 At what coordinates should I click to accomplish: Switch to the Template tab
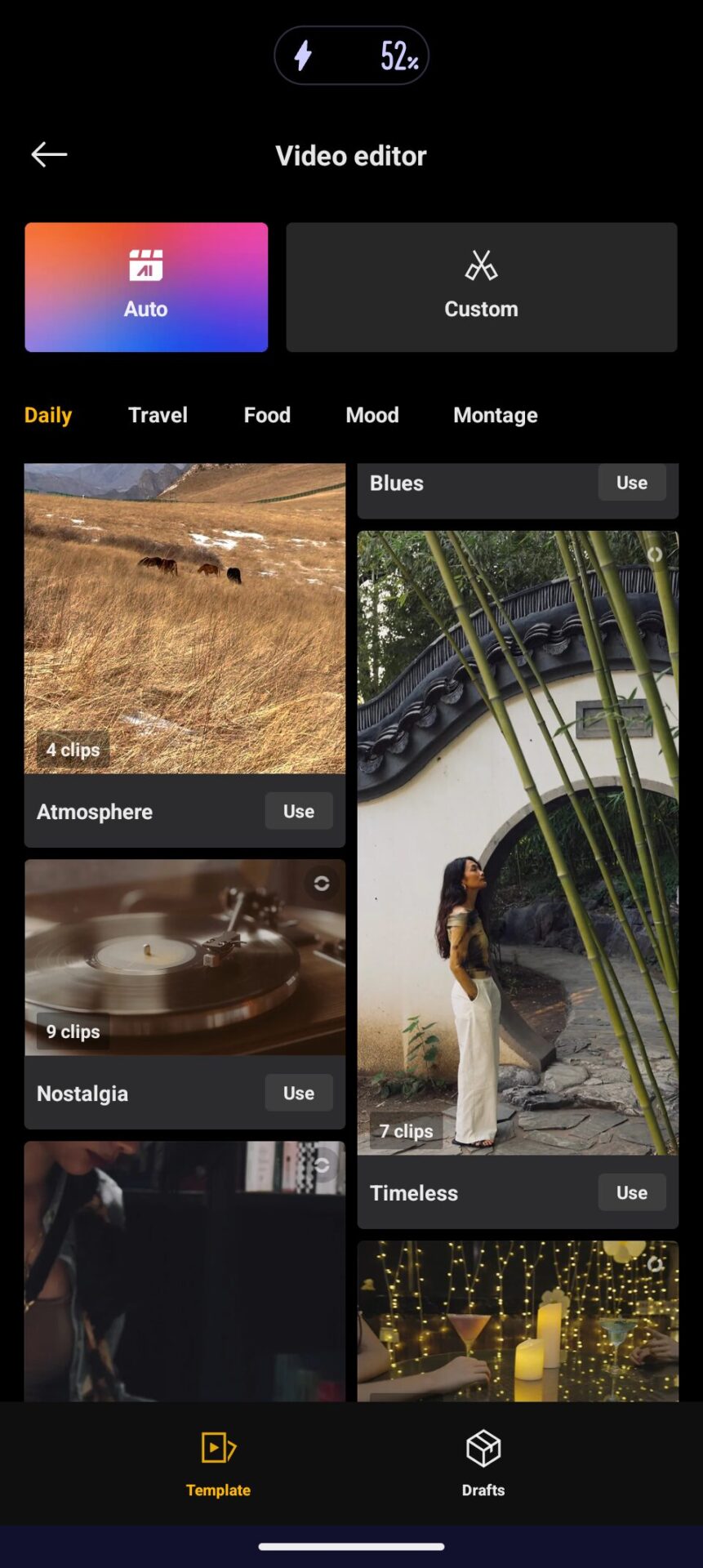pos(218,1463)
